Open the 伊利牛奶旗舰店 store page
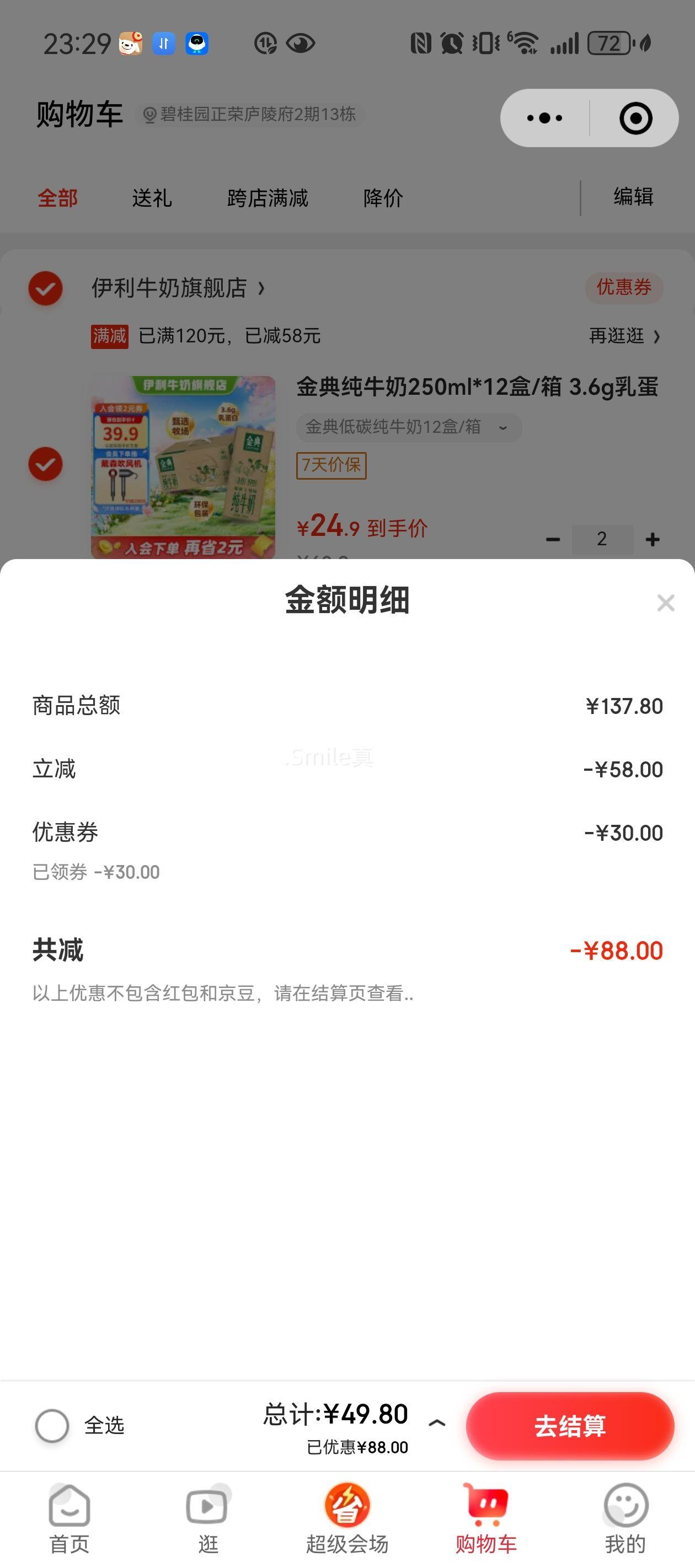 click(x=177, y=288)
